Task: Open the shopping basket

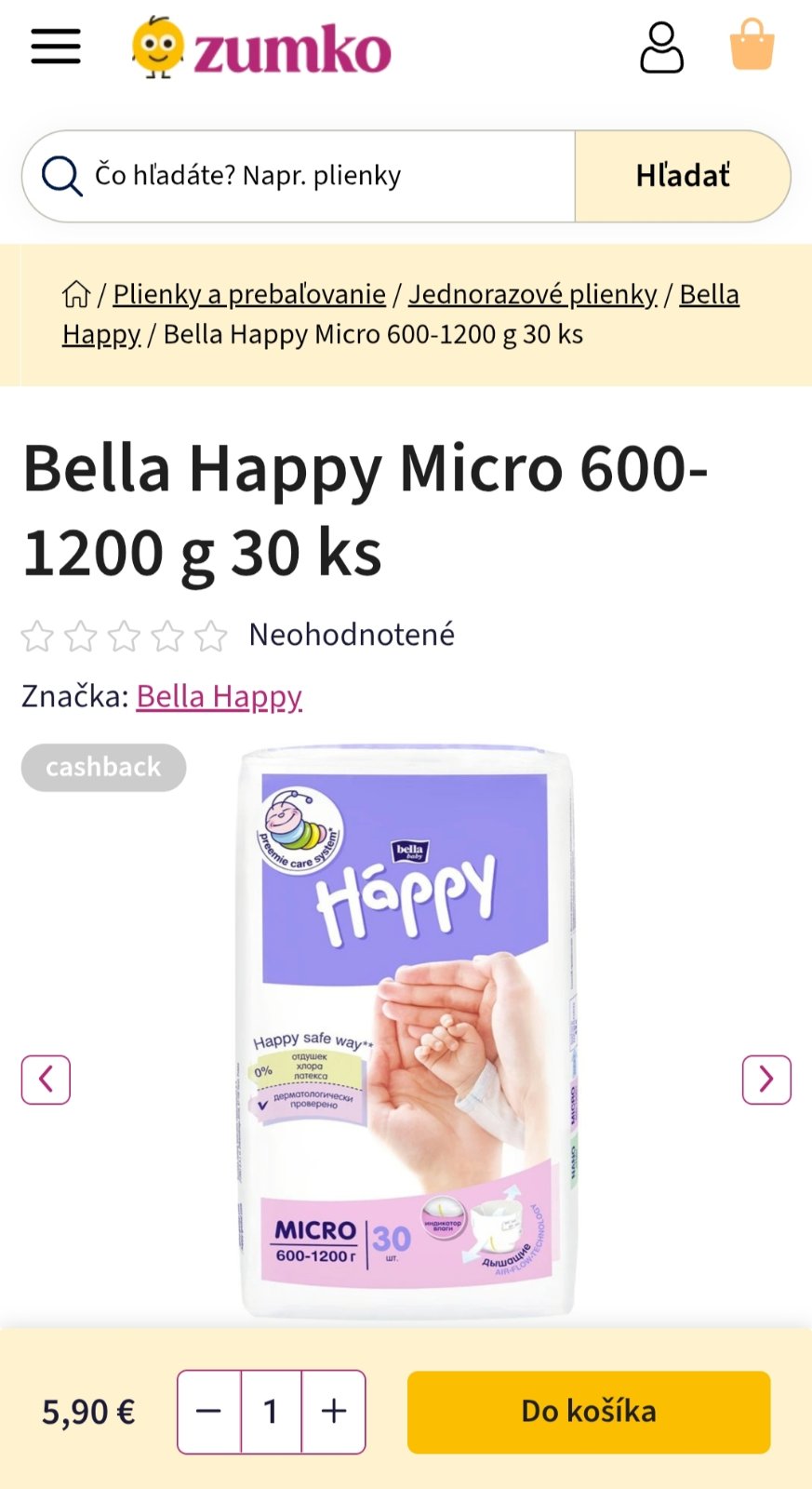Action: [752, 46]
